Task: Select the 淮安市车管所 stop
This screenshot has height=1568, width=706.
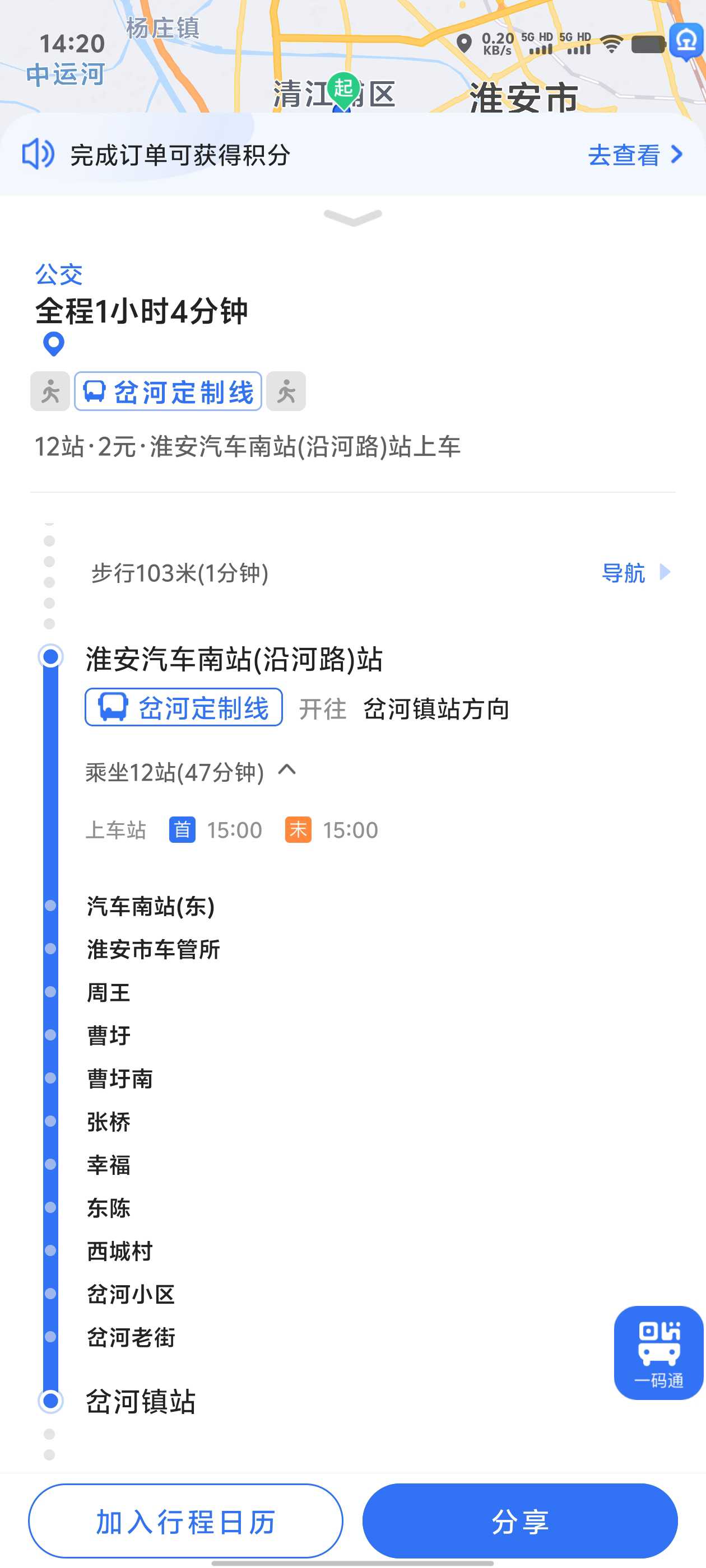Action: coord(154,949)
